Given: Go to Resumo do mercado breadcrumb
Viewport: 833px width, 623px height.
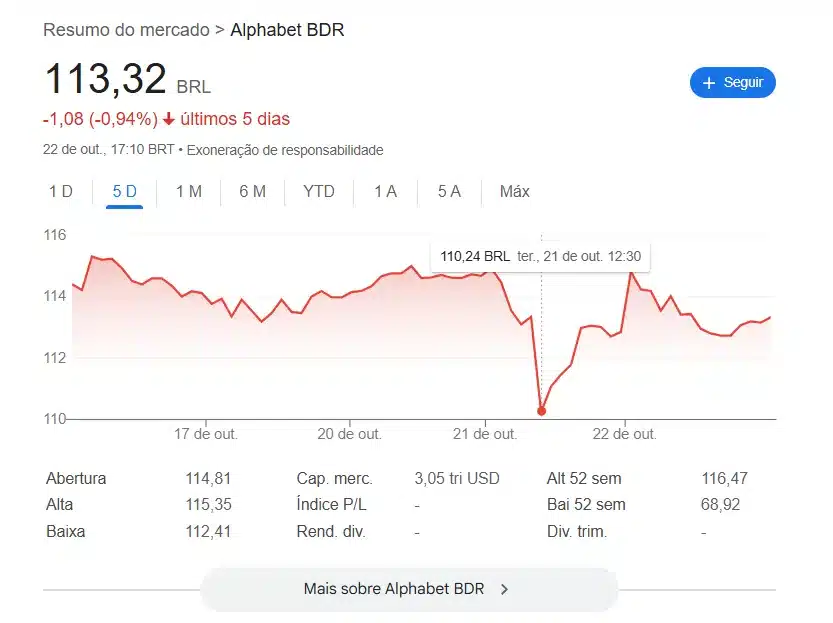Looking at the screenshot, I should pos(126,30).
